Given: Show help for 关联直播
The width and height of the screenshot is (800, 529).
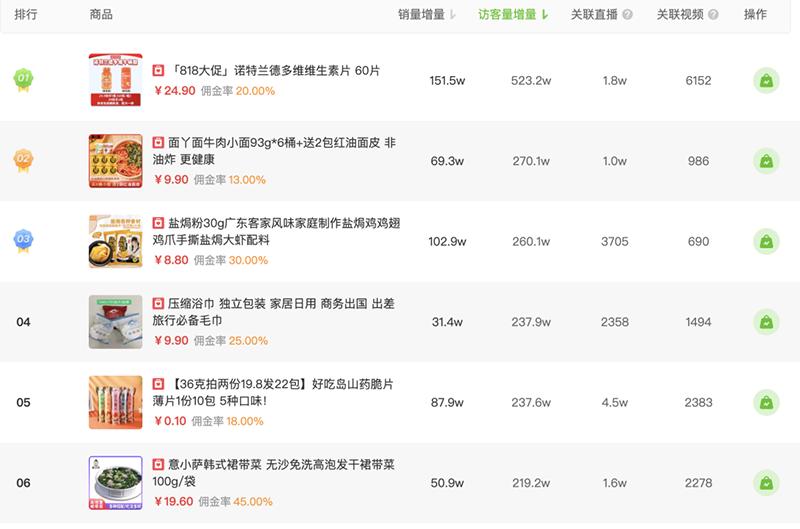Looking at the screenshot, I should [x=627, y=15].
